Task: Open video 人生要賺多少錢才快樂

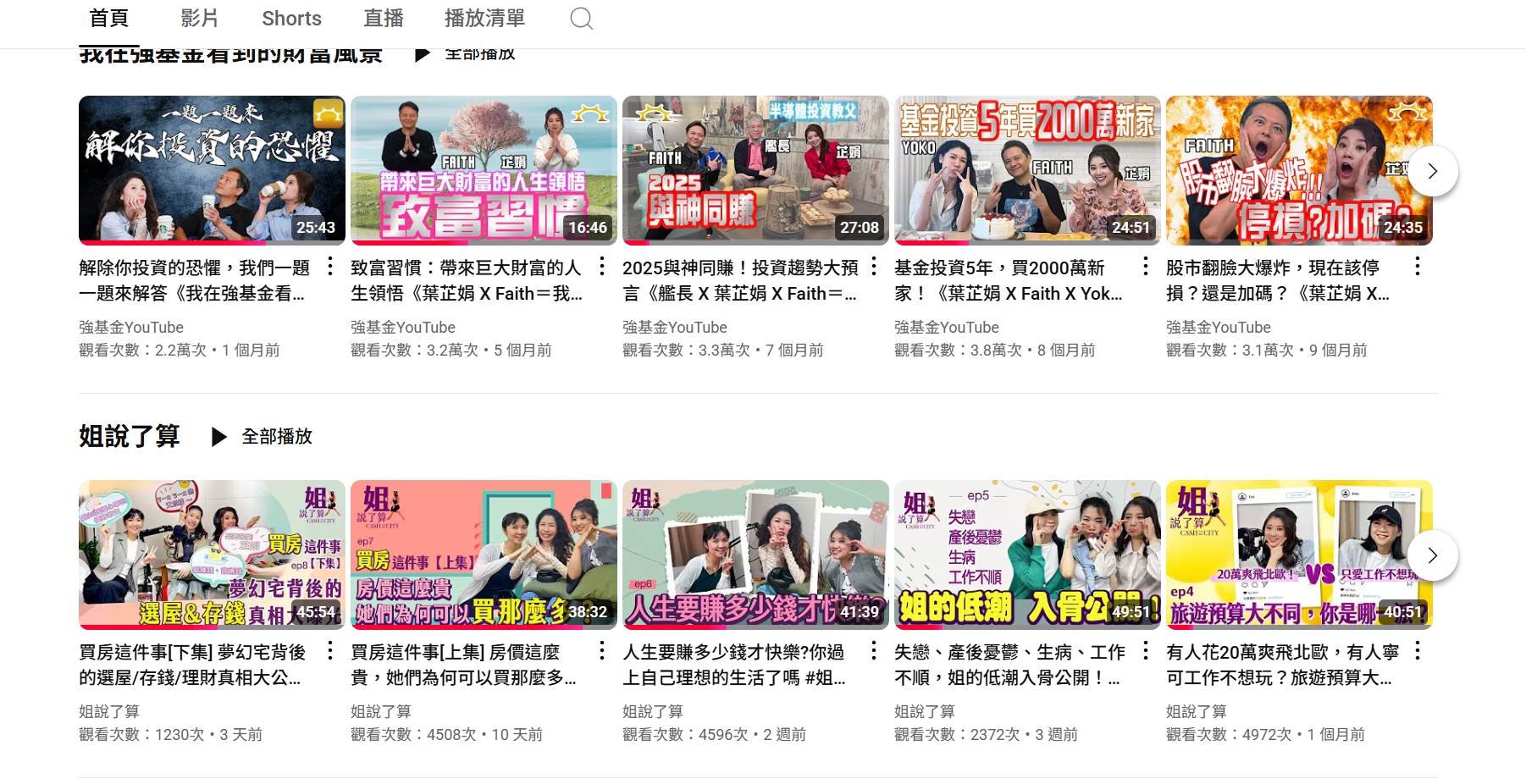Action: (x=755, y=555)
